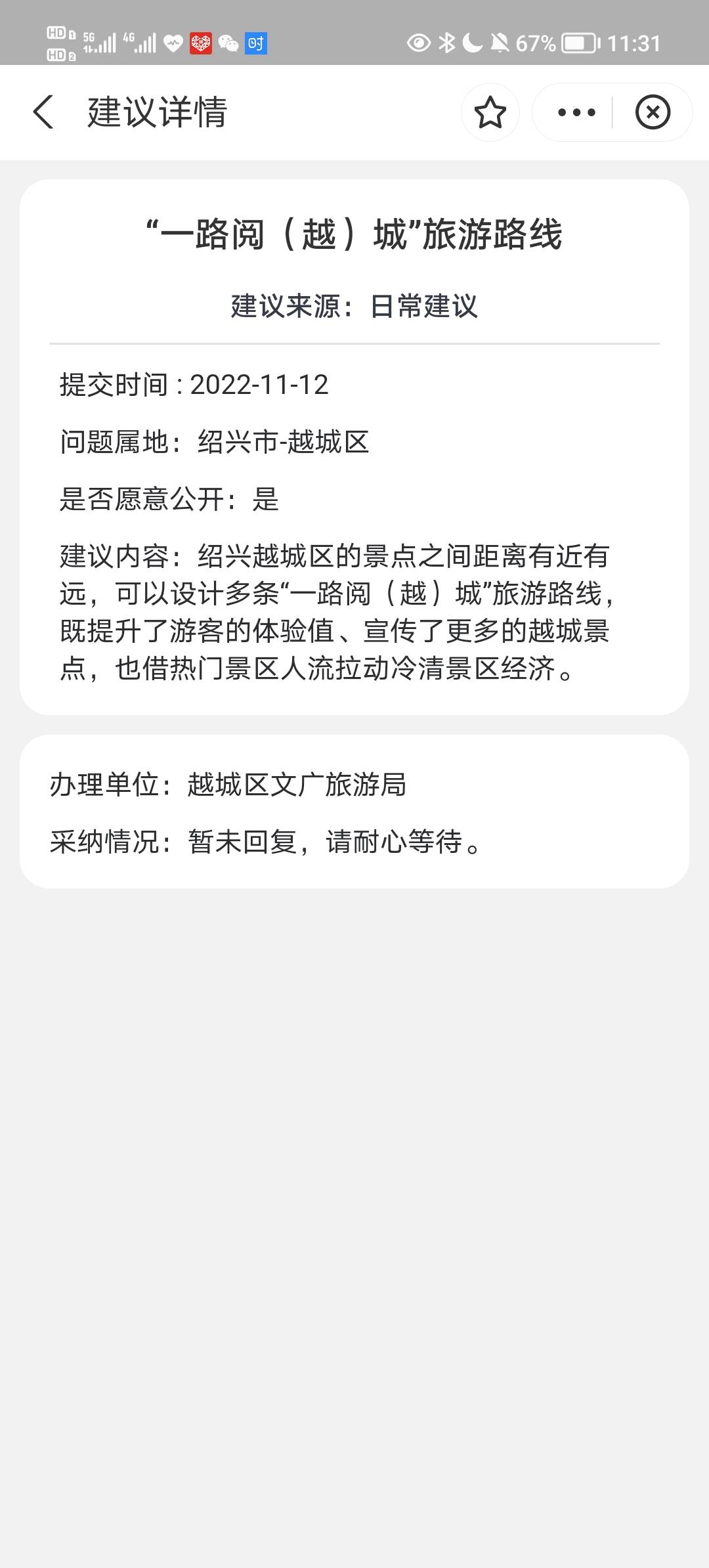Go back from the 建议详情 page

point(43,112)
